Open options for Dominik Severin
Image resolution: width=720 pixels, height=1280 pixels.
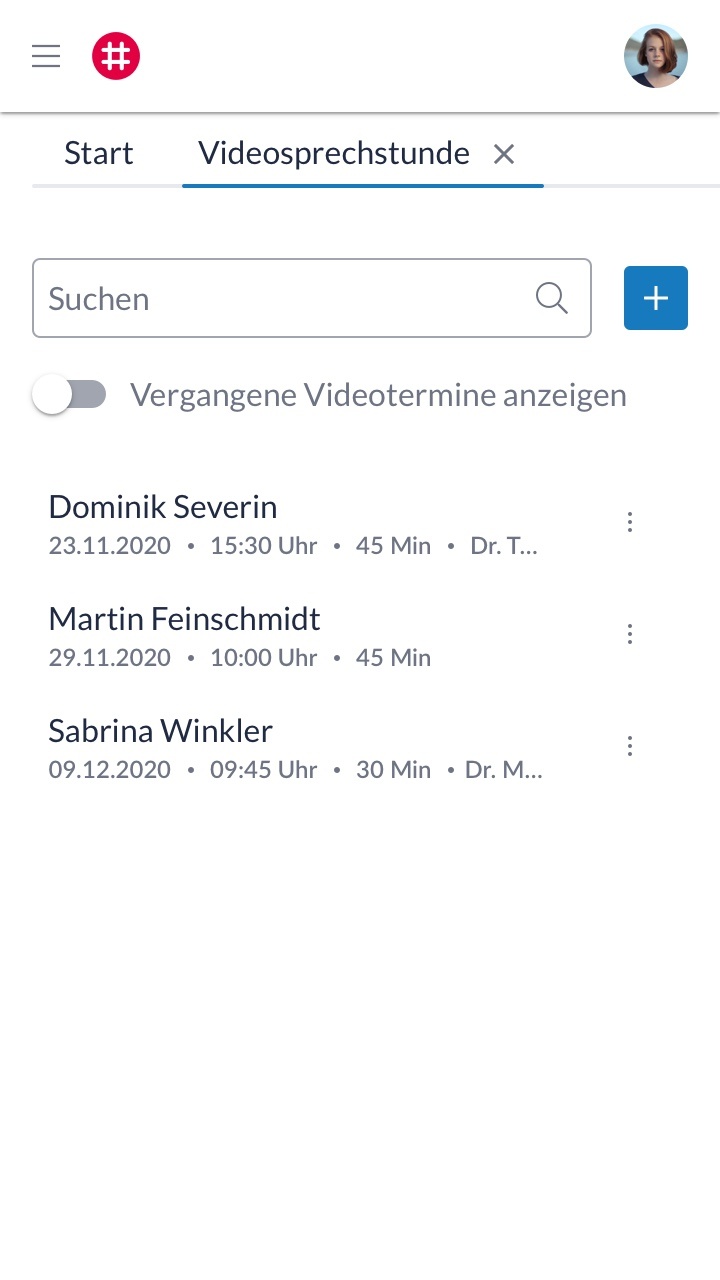(630, 522)
